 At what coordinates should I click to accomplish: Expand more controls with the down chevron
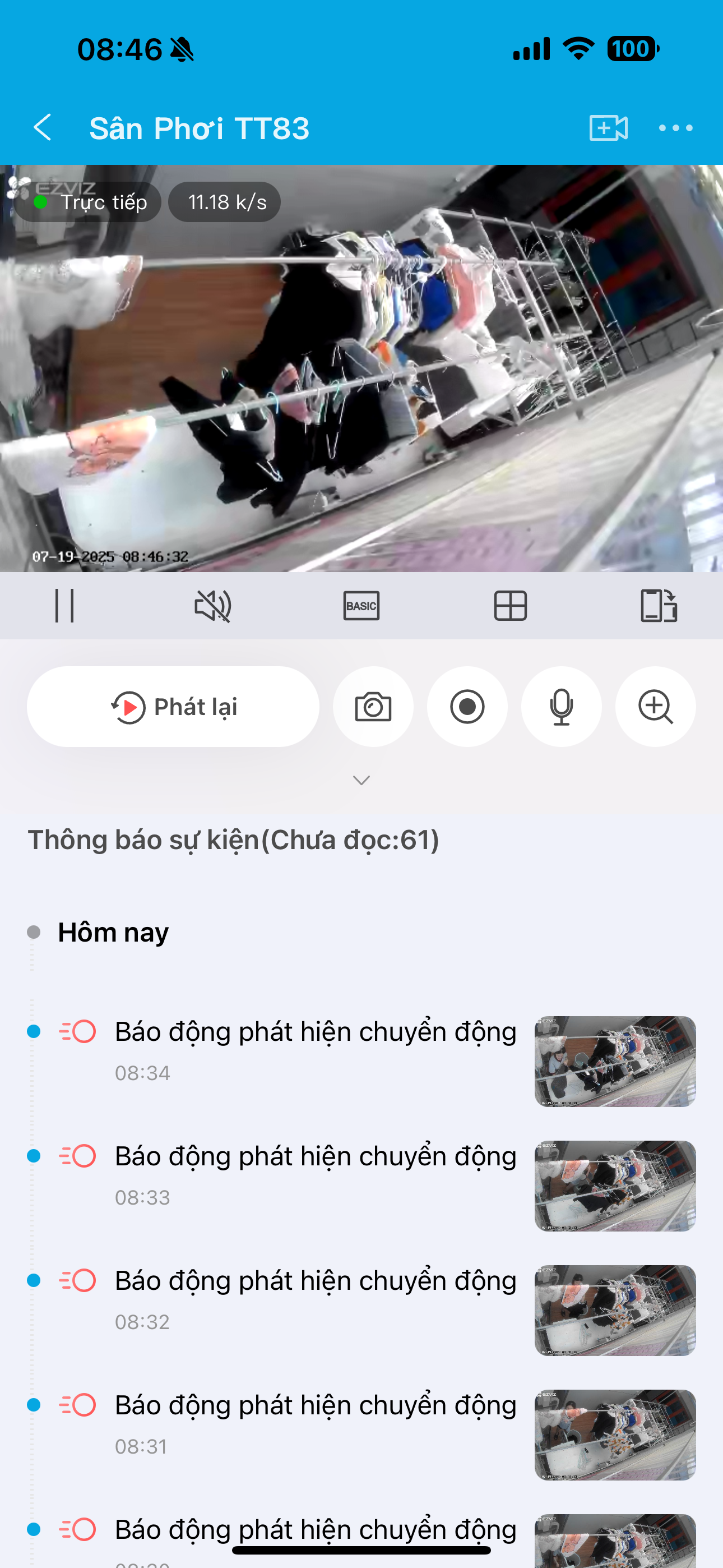pyautogui.click(x=361, y=780)
